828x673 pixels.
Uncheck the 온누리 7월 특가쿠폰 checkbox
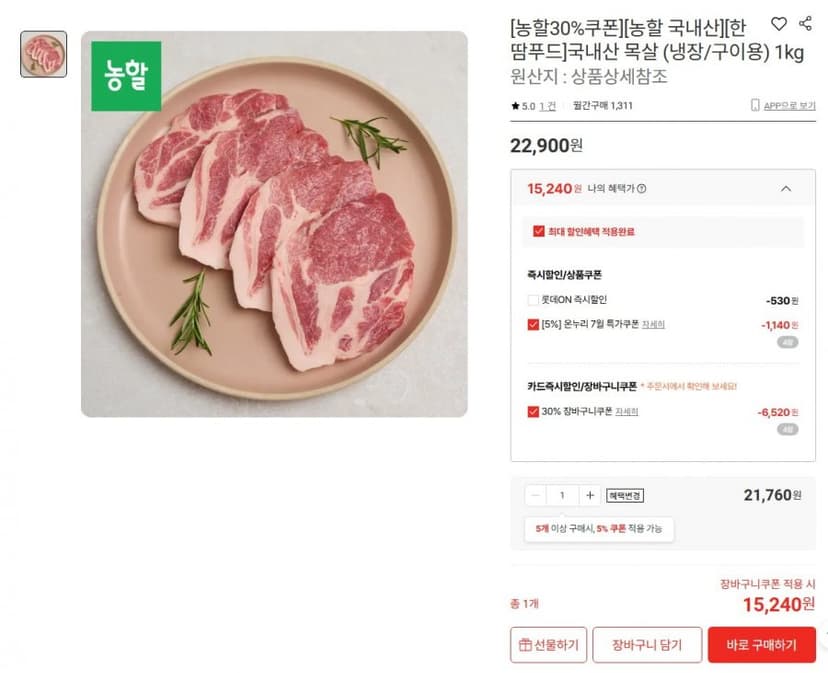click(x=533, y=324)
